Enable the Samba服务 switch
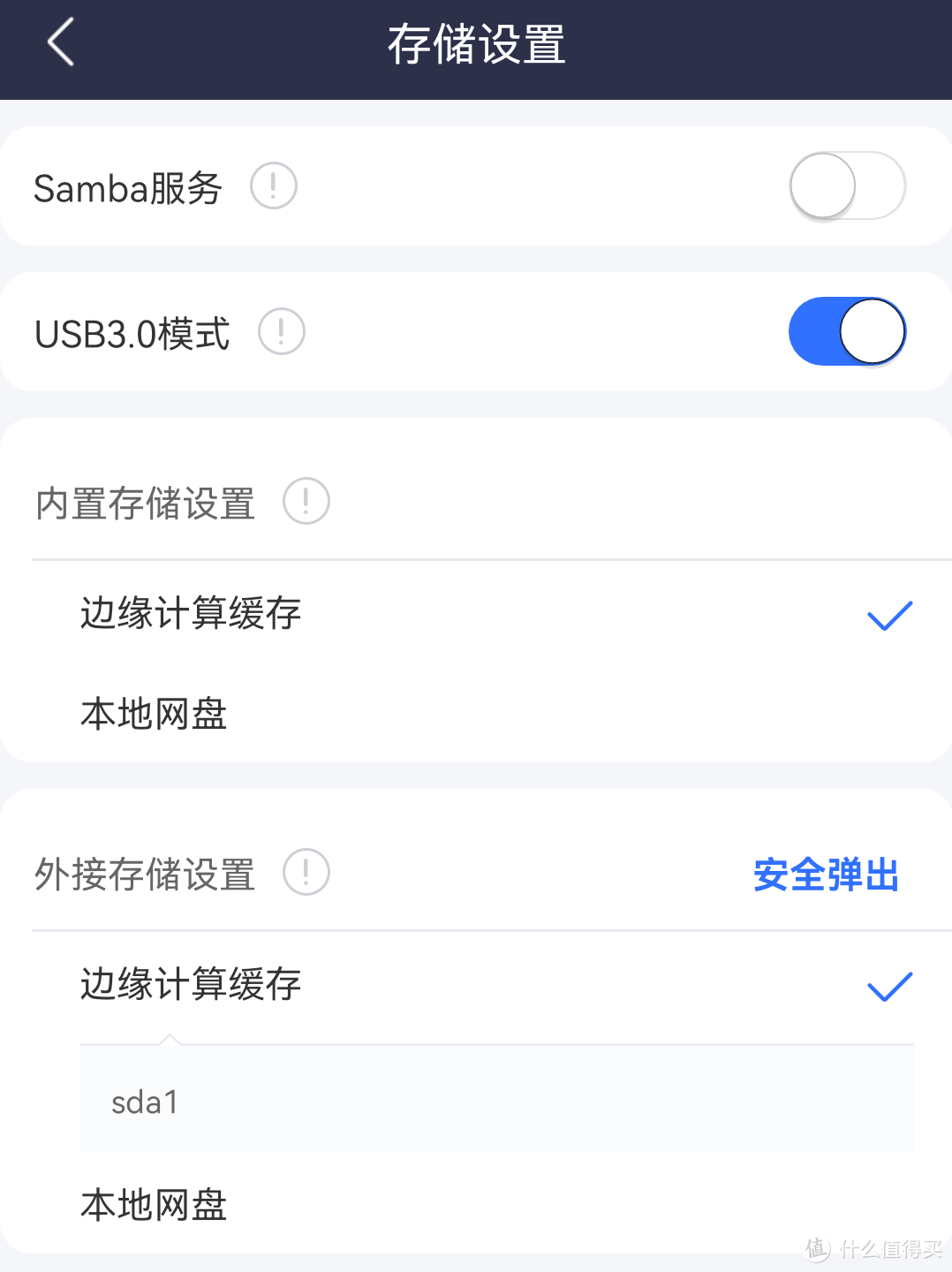Image resolution: width=952 pixels, height=1272 pixels. click(x=846, y=185)
